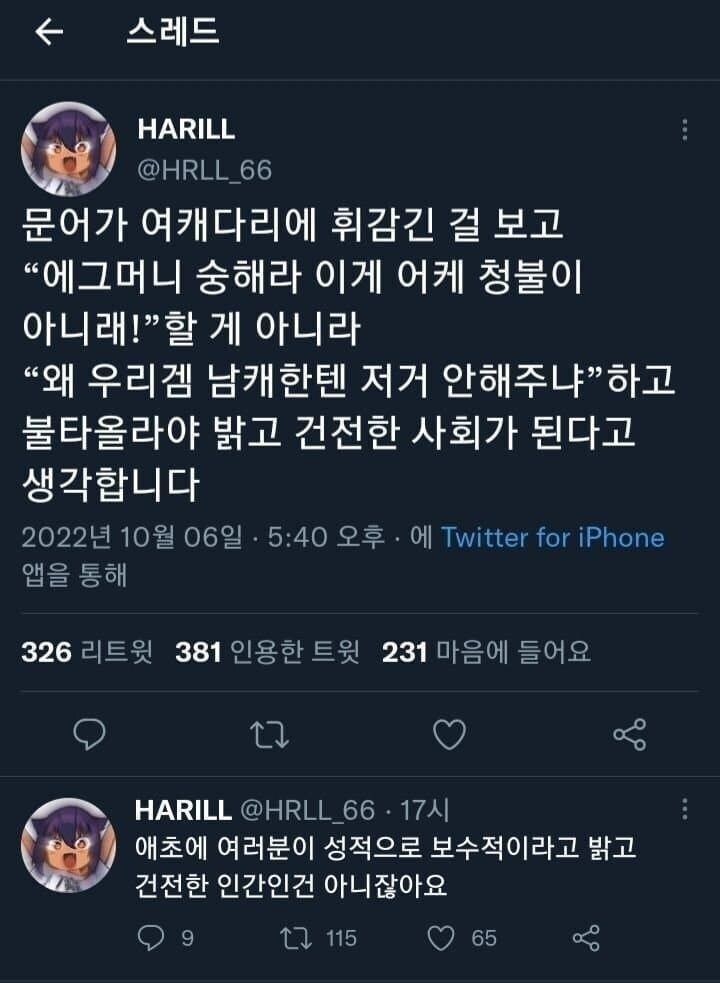Retweet the main tweet

tap(269, 735)
